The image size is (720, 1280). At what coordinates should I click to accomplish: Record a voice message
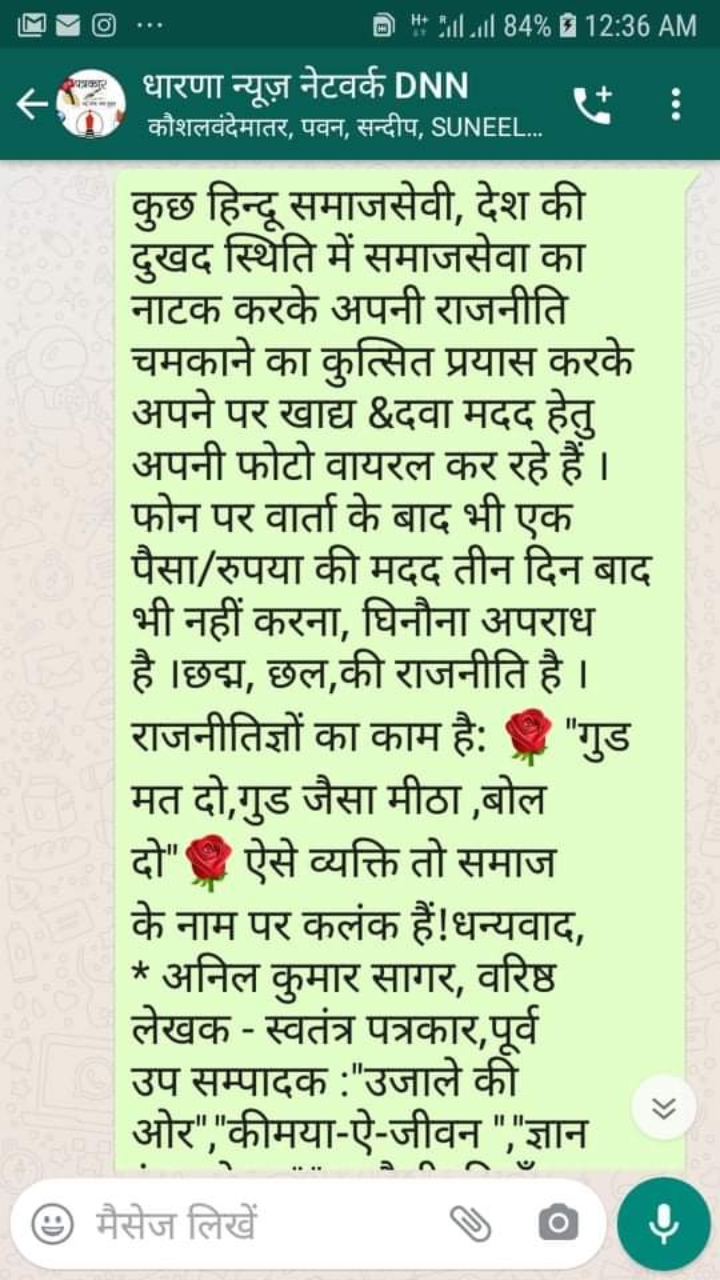click(663, 1224)
